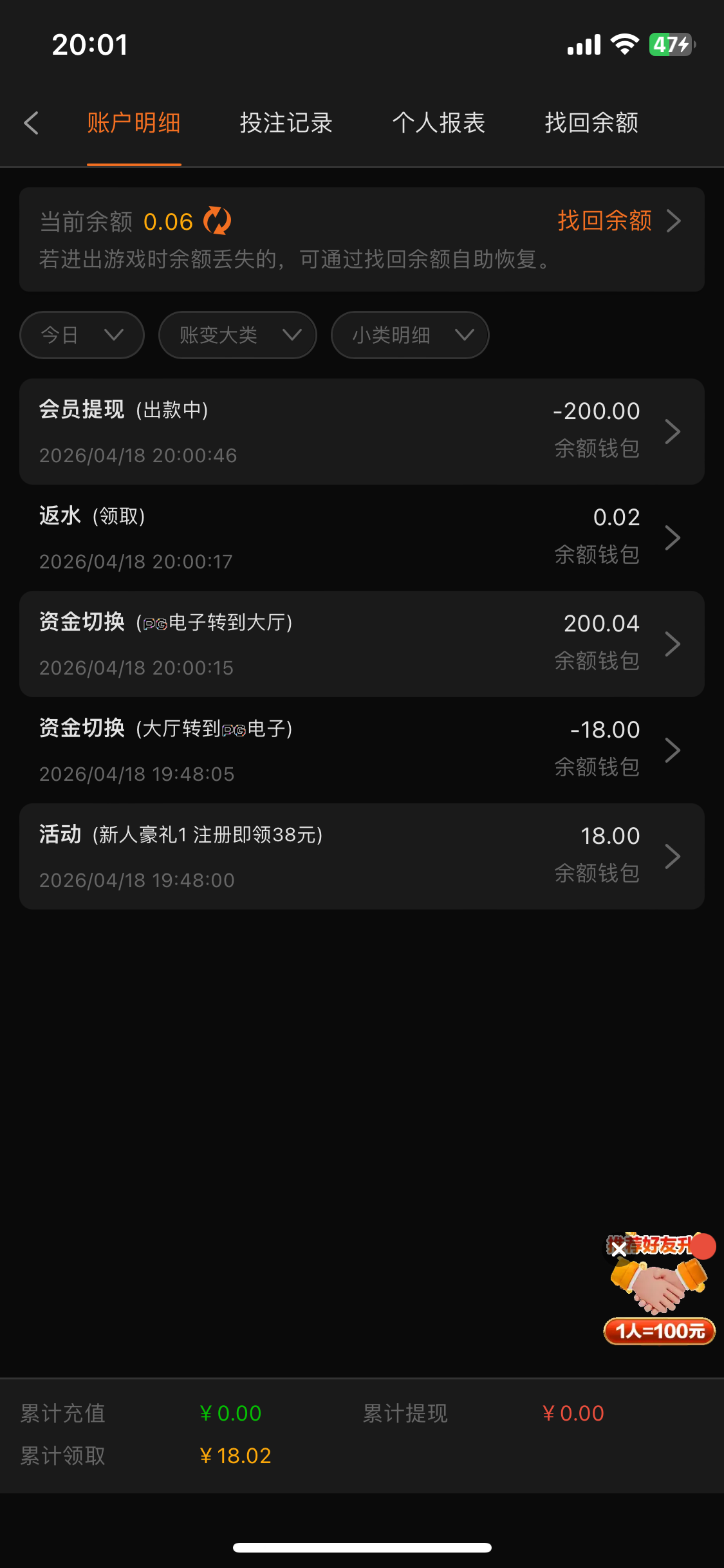Open the orange 找回余额 link
This screenshot has height=1568, width=724.
(x=618, y=221)
